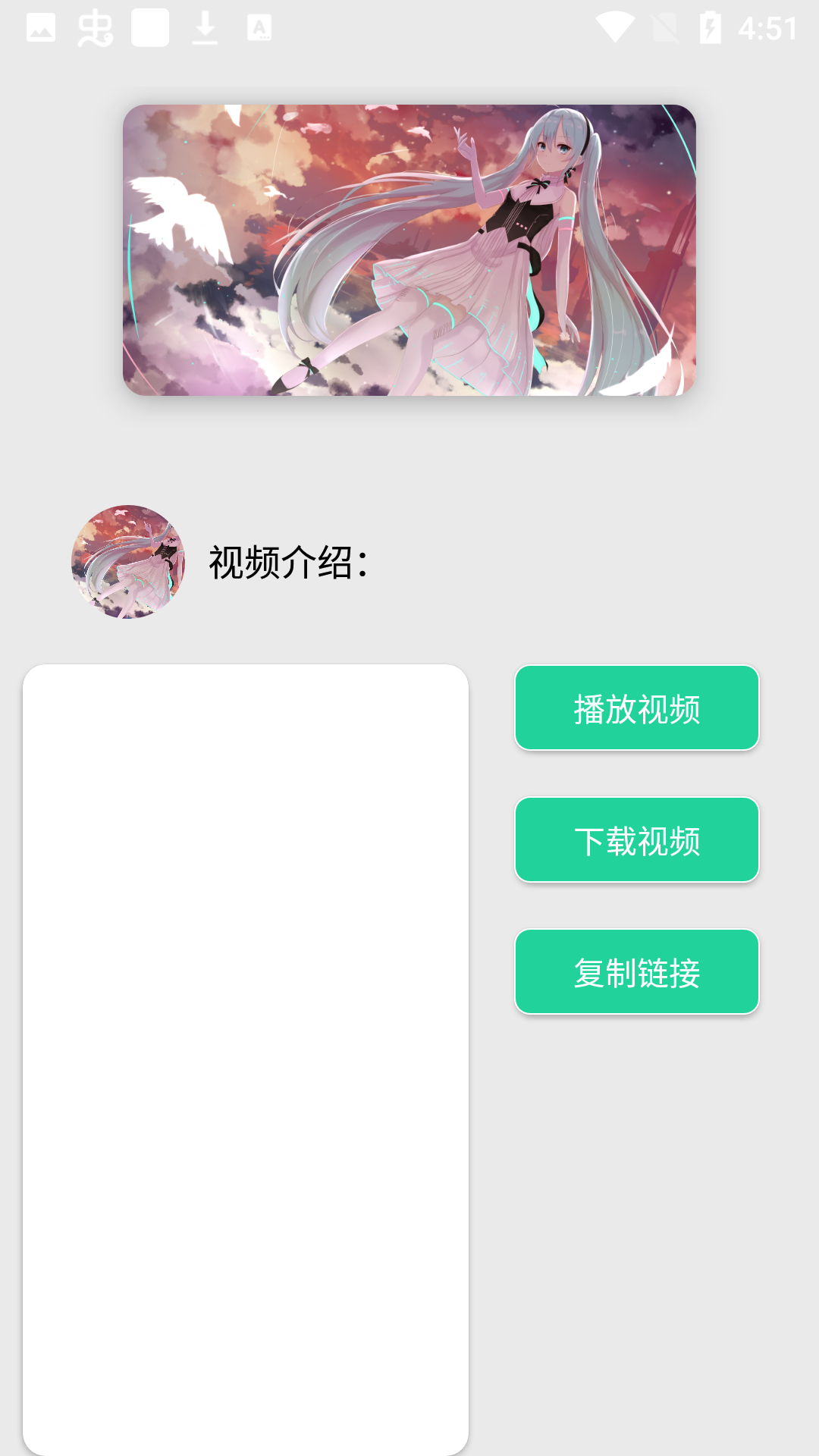Download the video with 下载视频
The width and height of the screenshot is (819, 1456).
[x=636, y=840]
